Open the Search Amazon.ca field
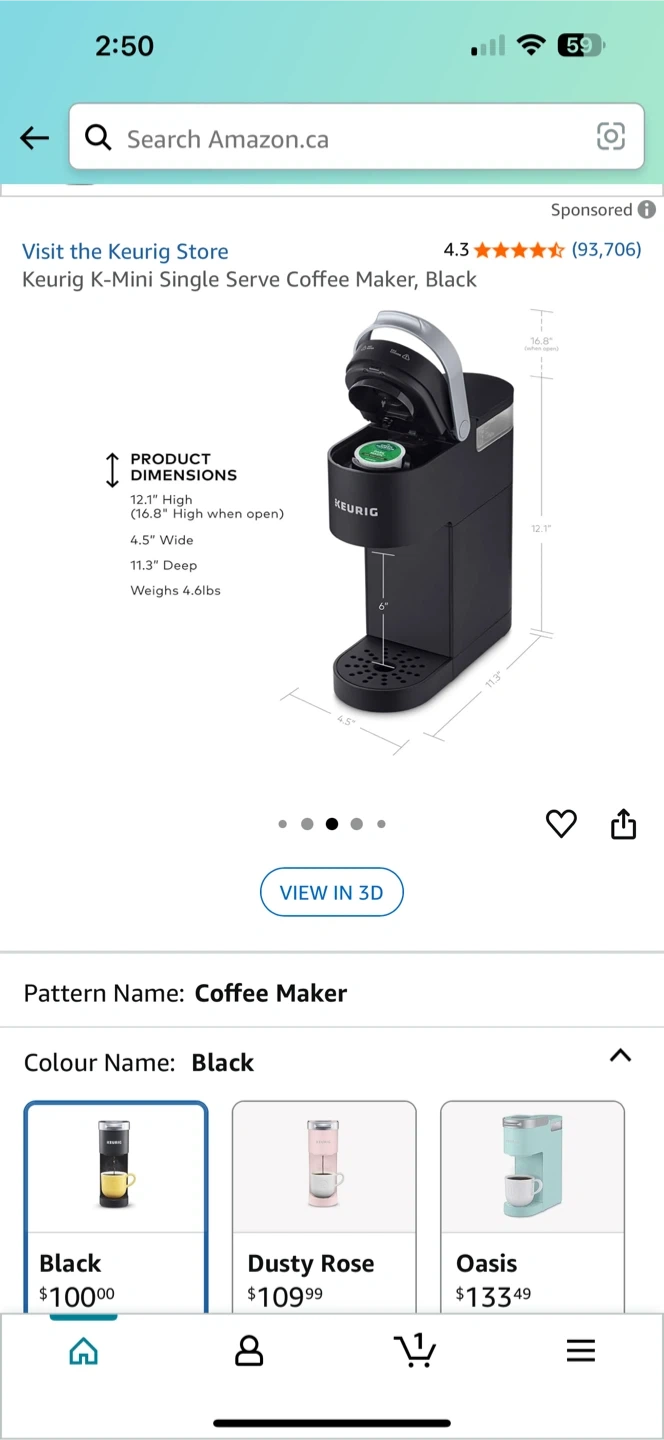This screenshot has width=664, height=1440. pyautogui.click(x=340, y=139)
